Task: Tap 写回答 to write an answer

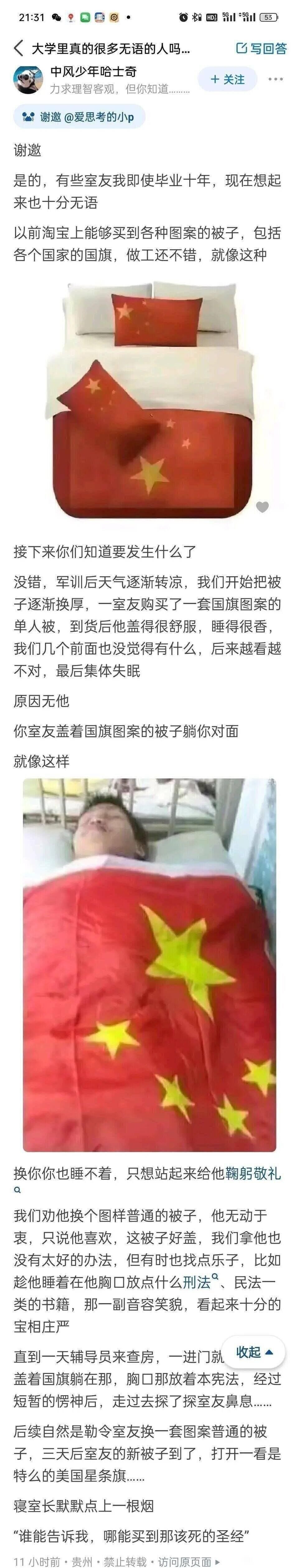Action: click(261, 49)
